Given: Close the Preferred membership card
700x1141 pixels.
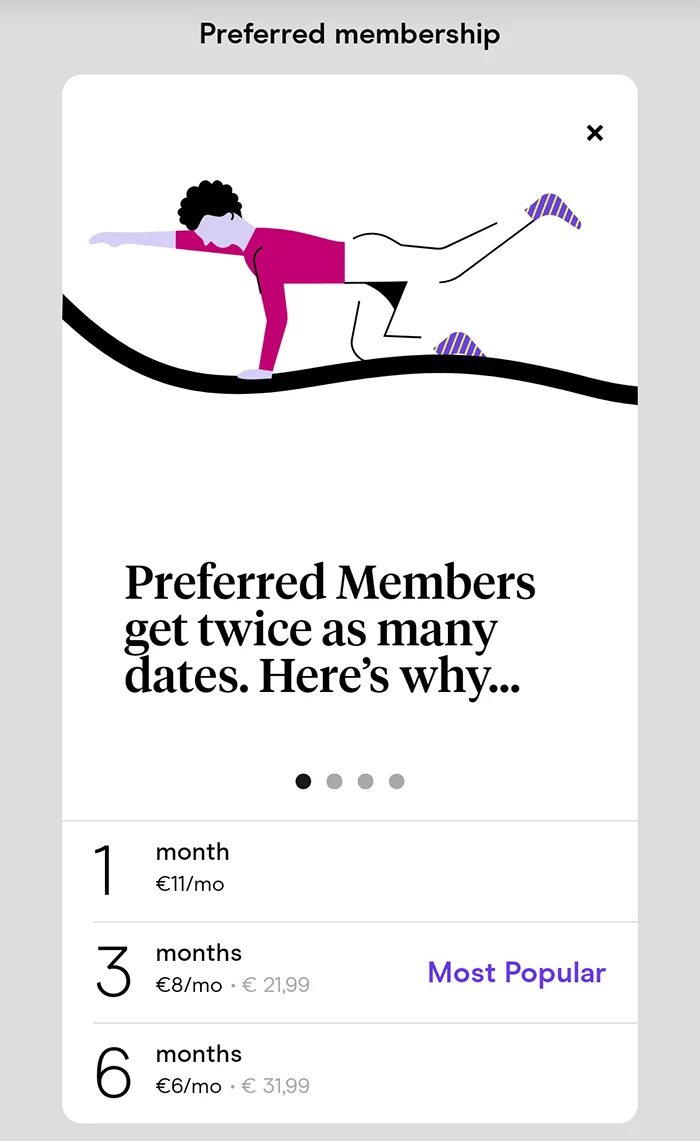Looking at the screenshot, I should pos(595,133).
